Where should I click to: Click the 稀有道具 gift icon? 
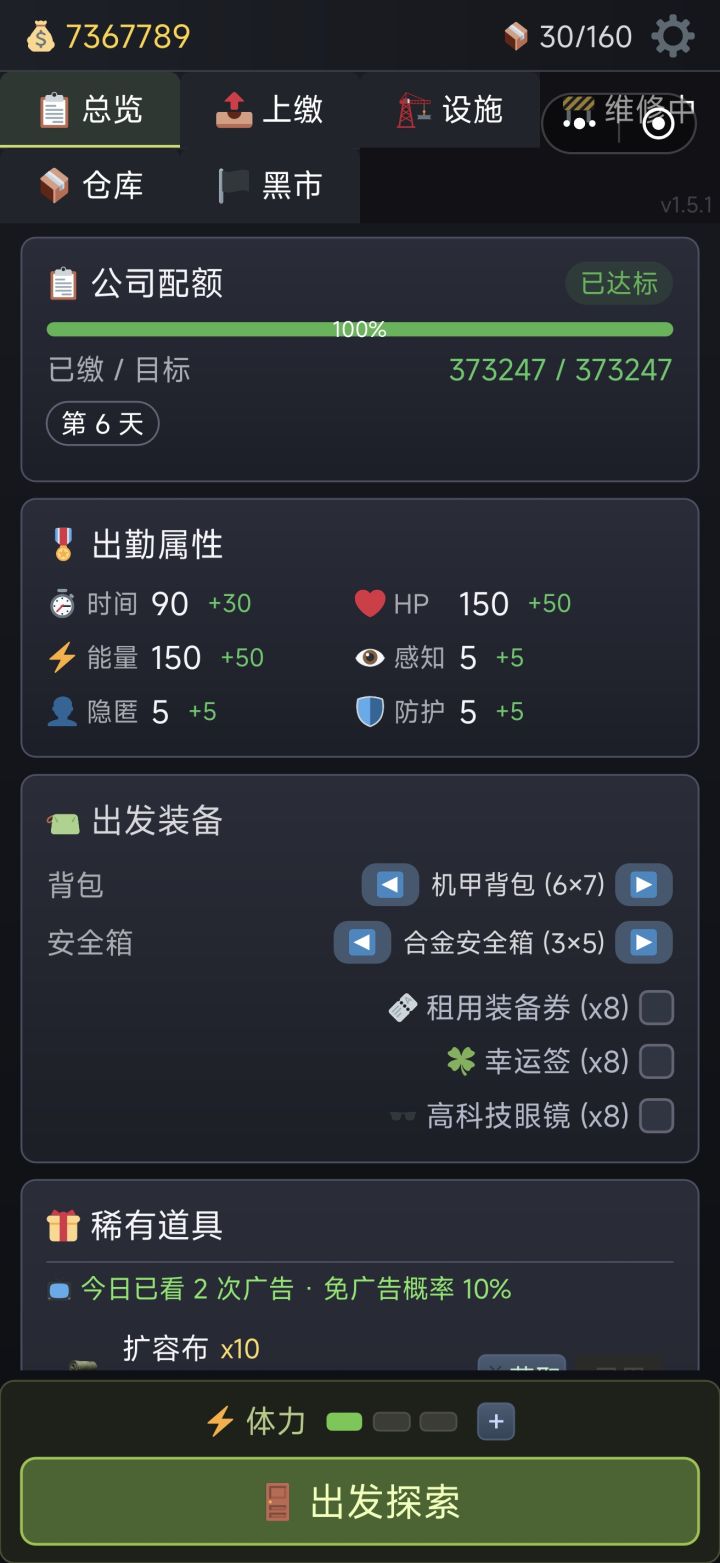click(x=63, y=1226)
